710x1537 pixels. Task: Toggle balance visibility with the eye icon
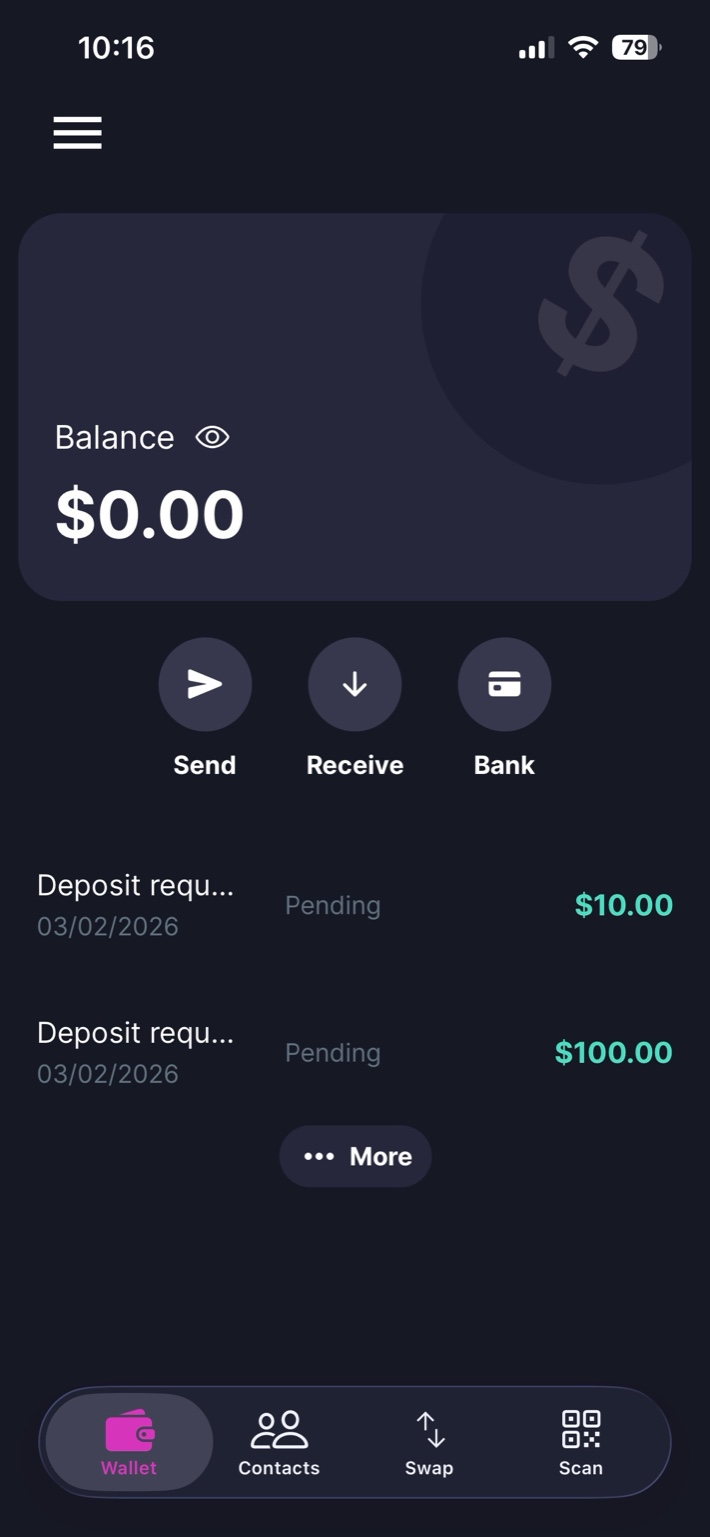tap(212, 437)
